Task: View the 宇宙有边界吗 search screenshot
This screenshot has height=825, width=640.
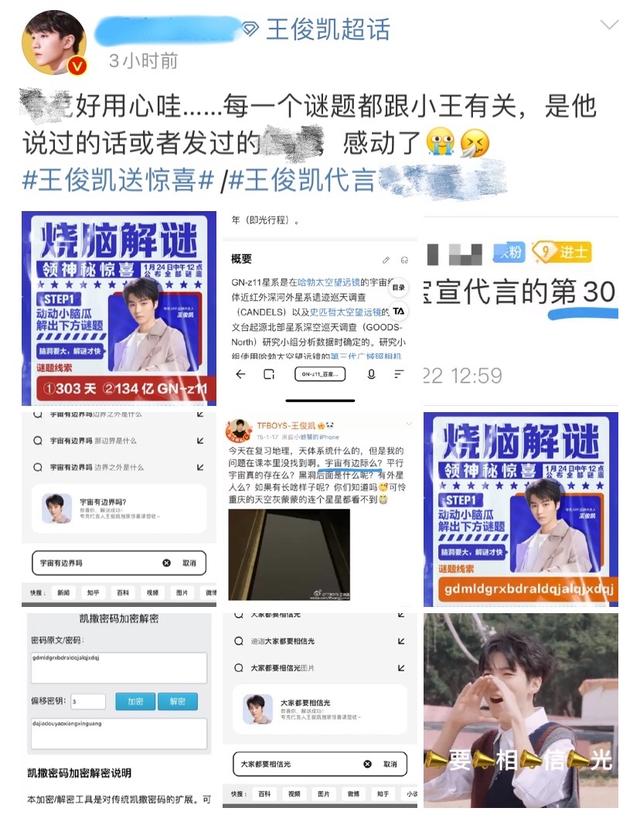Action: pyautogui.click(x=119, y=506)
